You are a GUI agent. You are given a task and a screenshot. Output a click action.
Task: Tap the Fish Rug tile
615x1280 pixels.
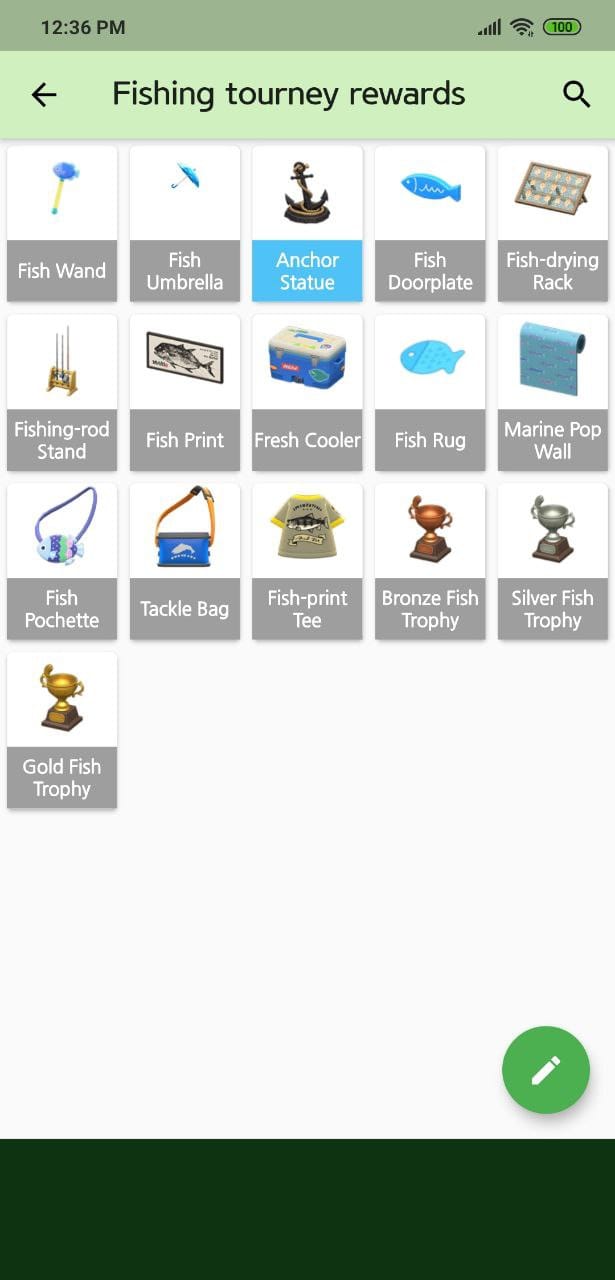(x=430, y=393)
